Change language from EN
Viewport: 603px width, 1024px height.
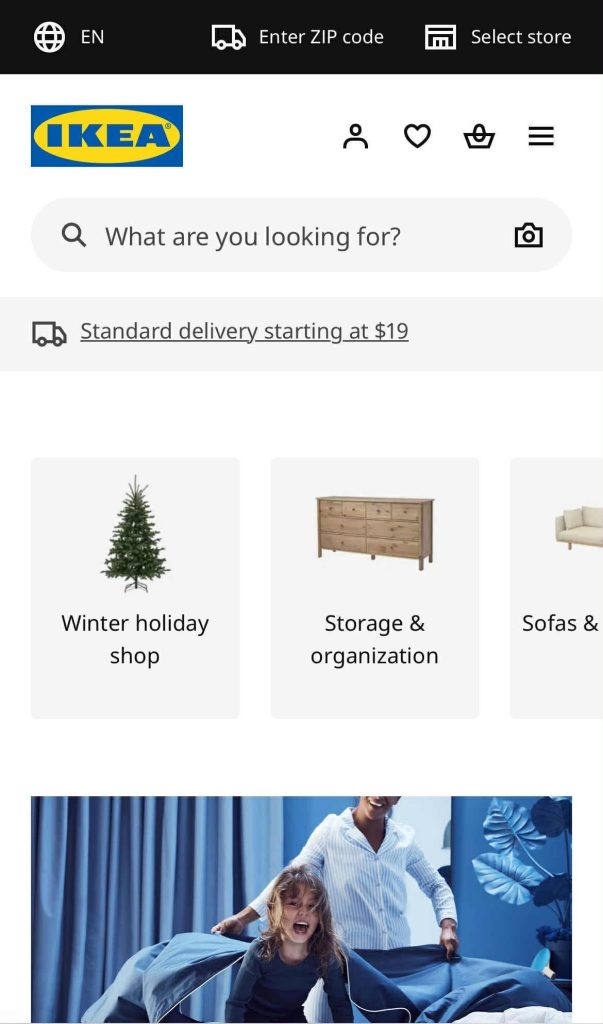pos(69,37)
